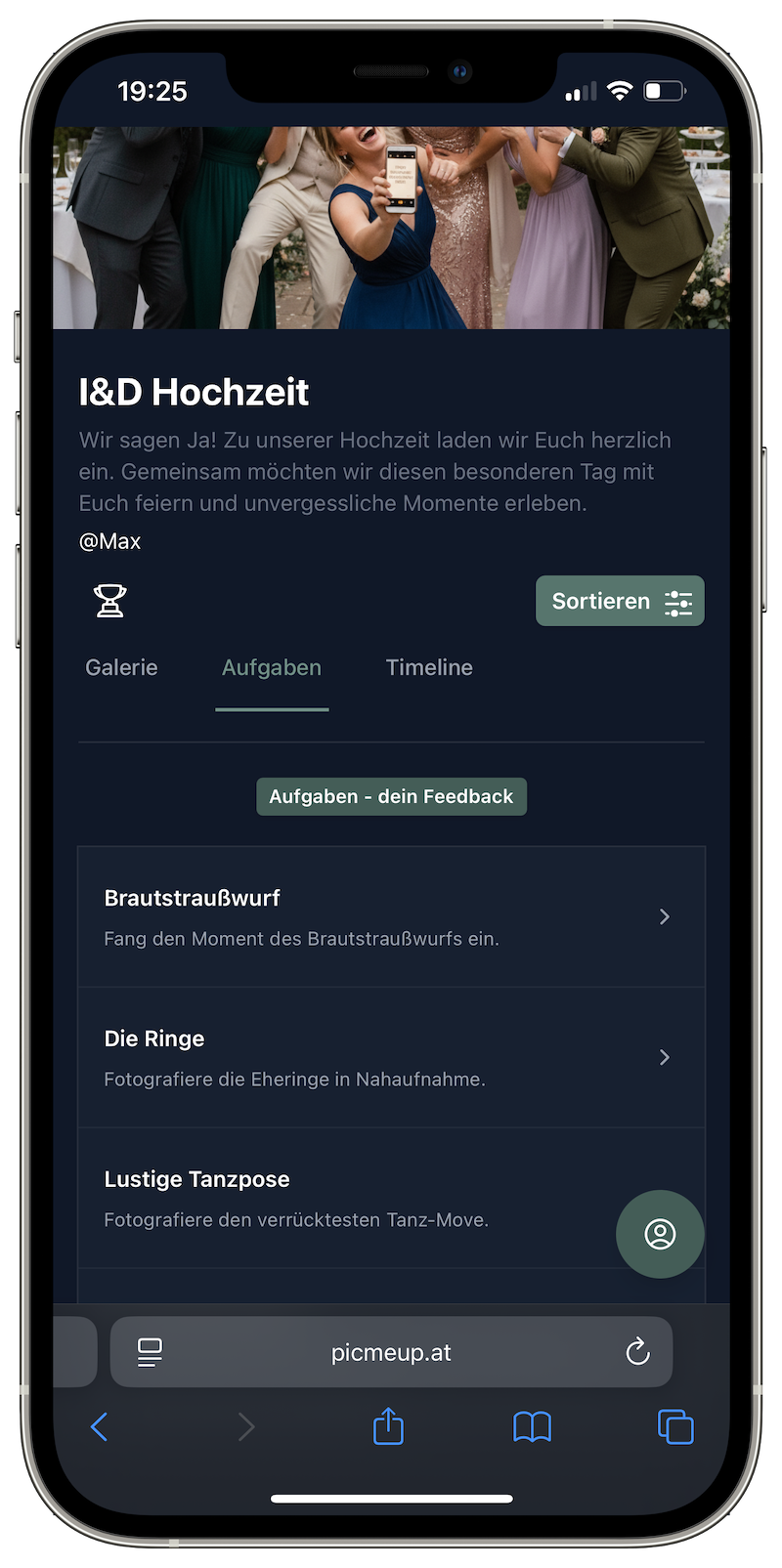The width and height of the screenshot is (782, 1568).
Task: Open the Lustige Tanzpose task
Action: (342, 1198)
